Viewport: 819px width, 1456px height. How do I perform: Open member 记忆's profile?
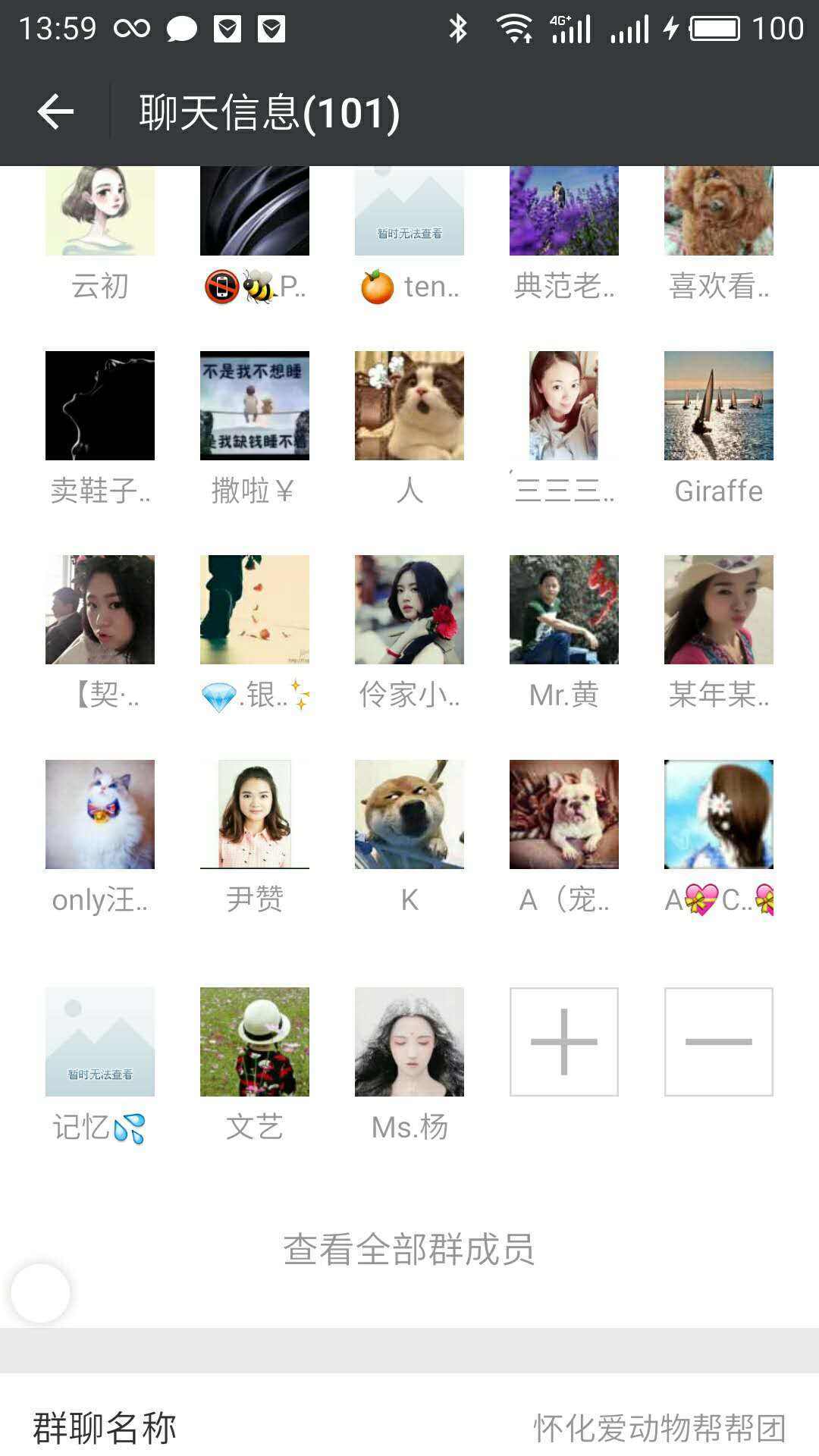click(x=100, y=1041)
